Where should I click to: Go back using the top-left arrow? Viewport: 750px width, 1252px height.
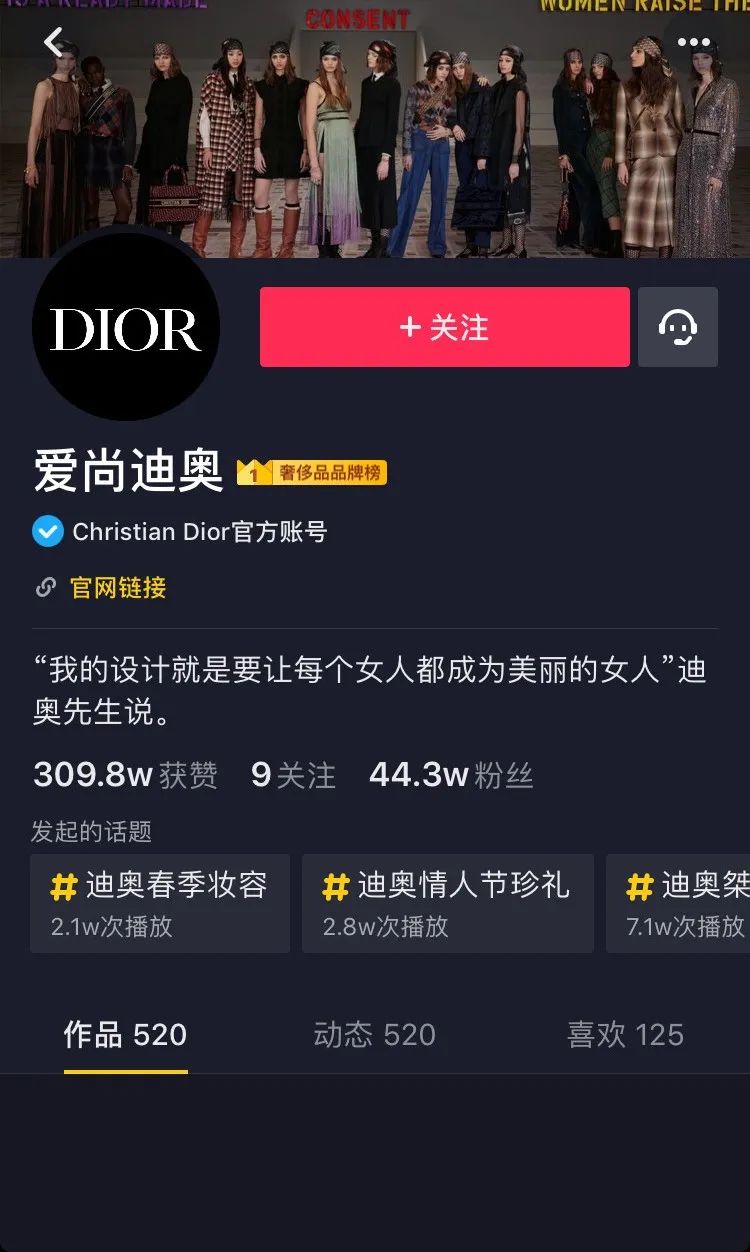click(x=54, y=42)
